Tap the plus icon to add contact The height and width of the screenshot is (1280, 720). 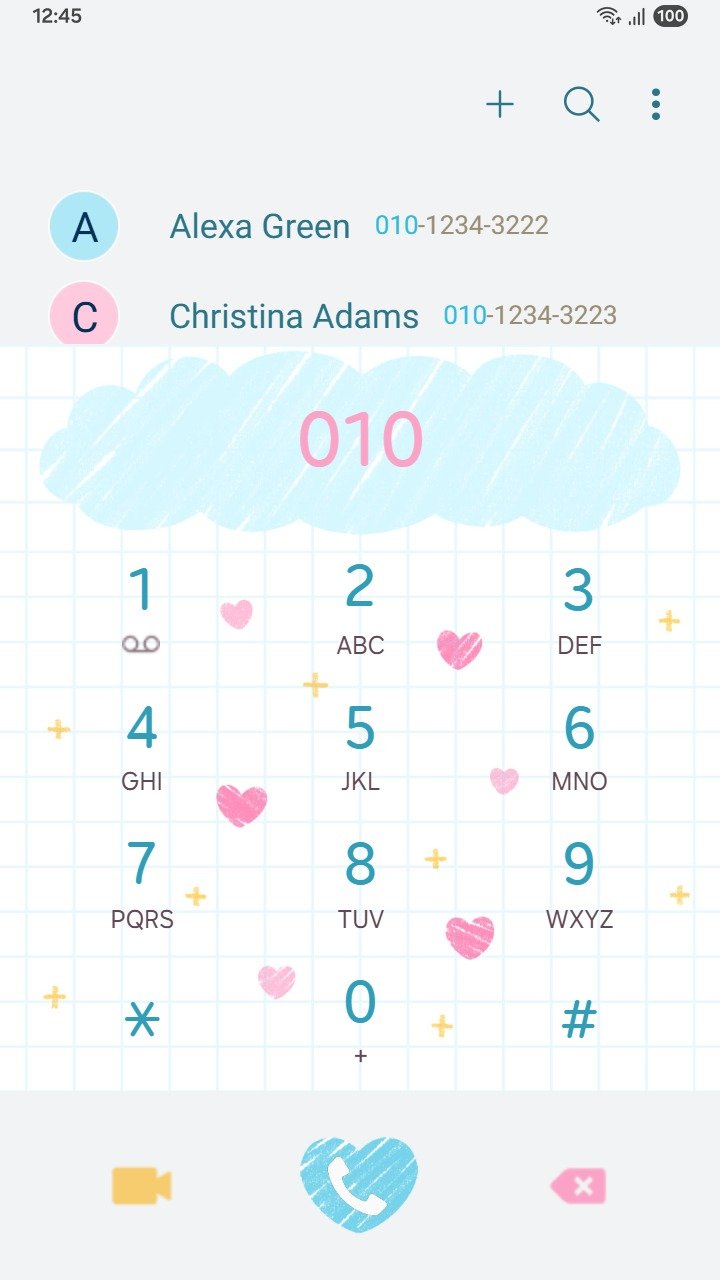point(500,104)
